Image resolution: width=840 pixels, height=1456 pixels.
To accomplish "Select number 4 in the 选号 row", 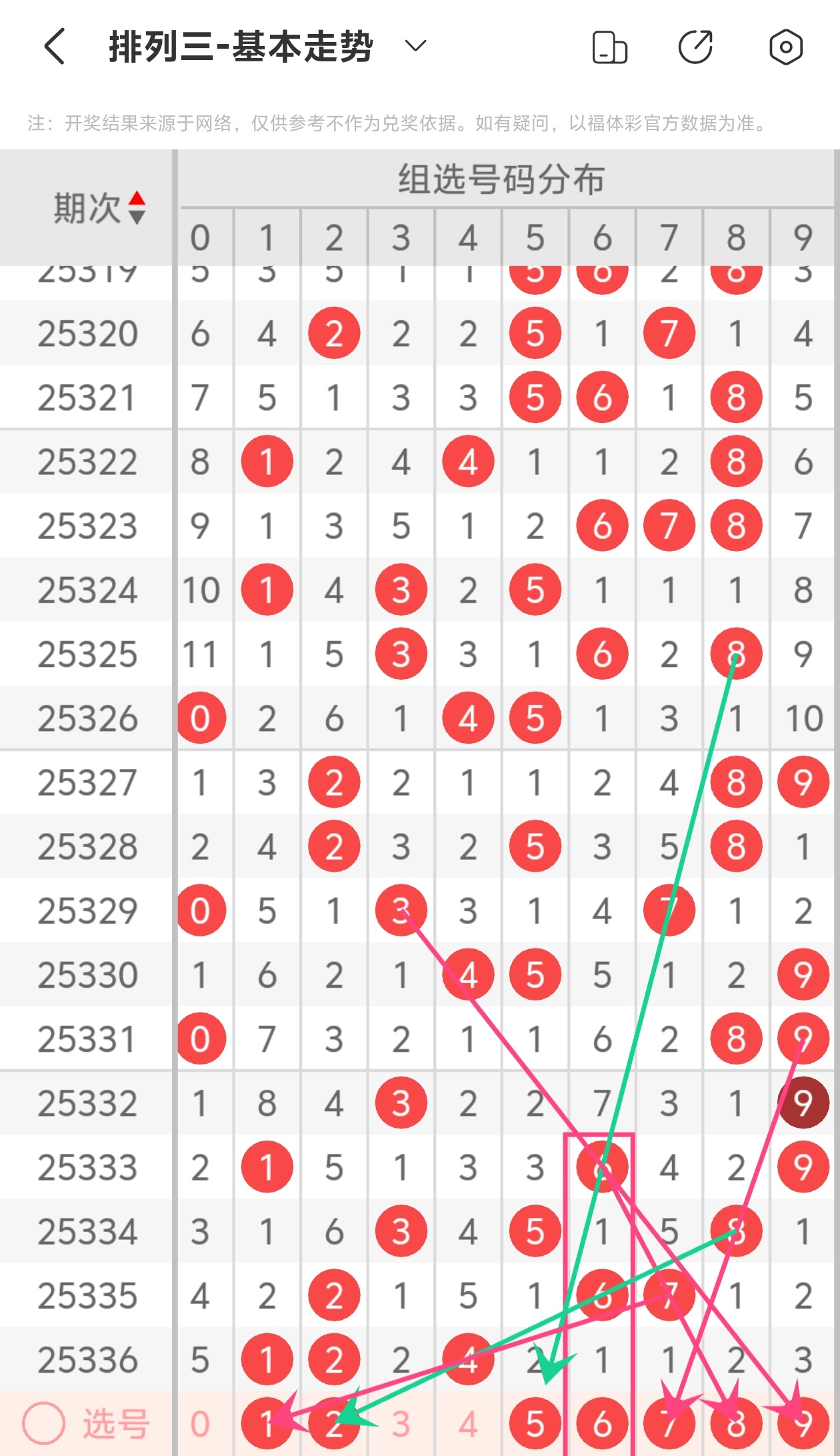I will pos(468,1424).
